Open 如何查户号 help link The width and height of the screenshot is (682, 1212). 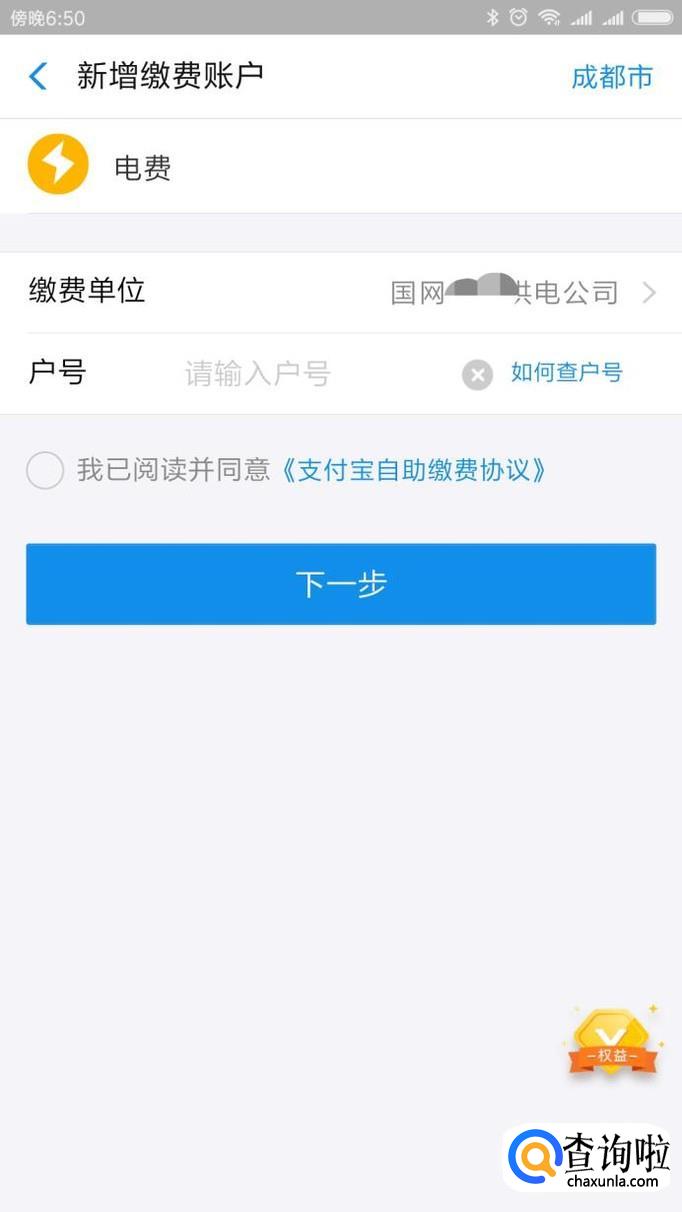[566, 373]
